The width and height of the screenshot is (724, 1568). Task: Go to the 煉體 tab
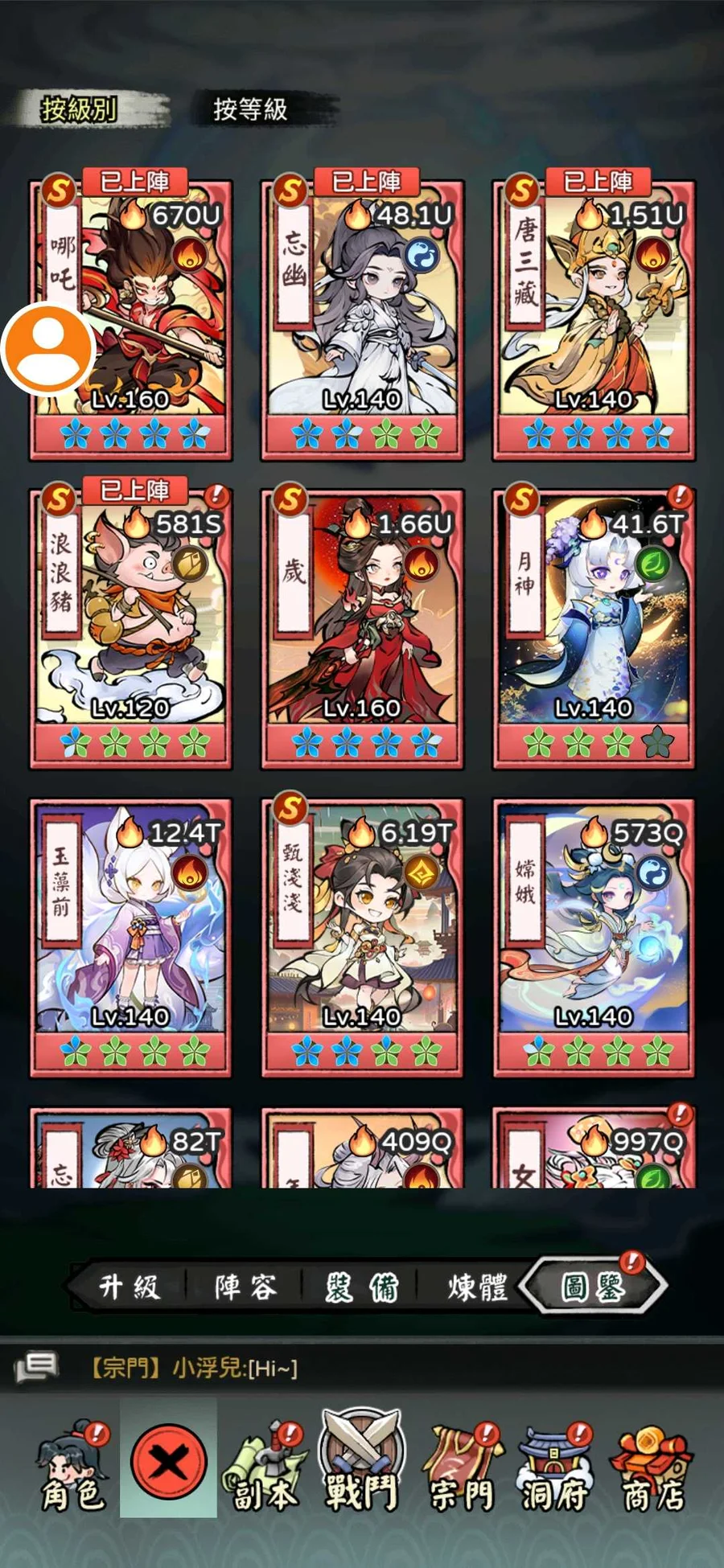(478, 1287)
